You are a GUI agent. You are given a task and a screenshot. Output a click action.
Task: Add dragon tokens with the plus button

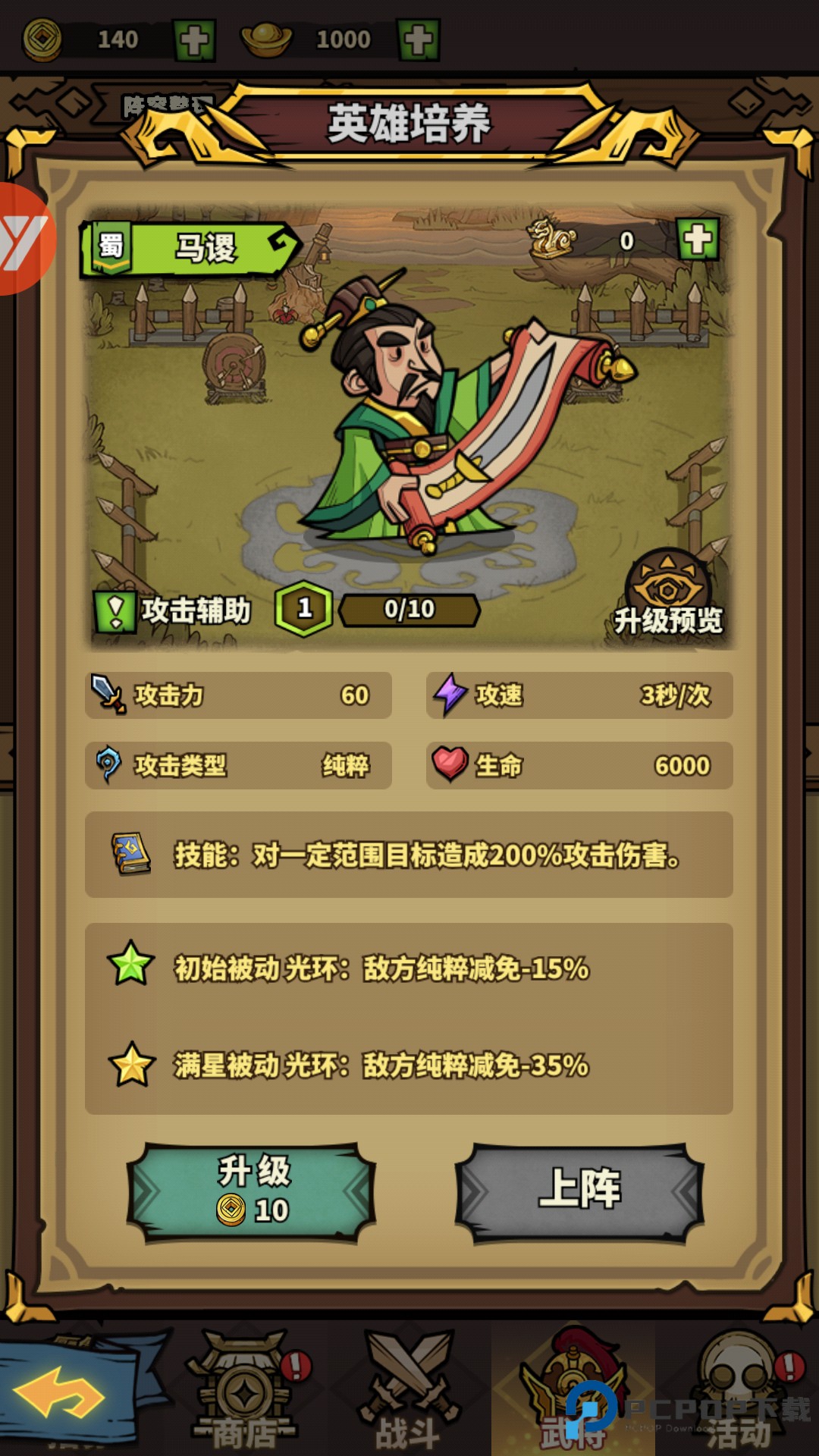(x=698, y=240)
